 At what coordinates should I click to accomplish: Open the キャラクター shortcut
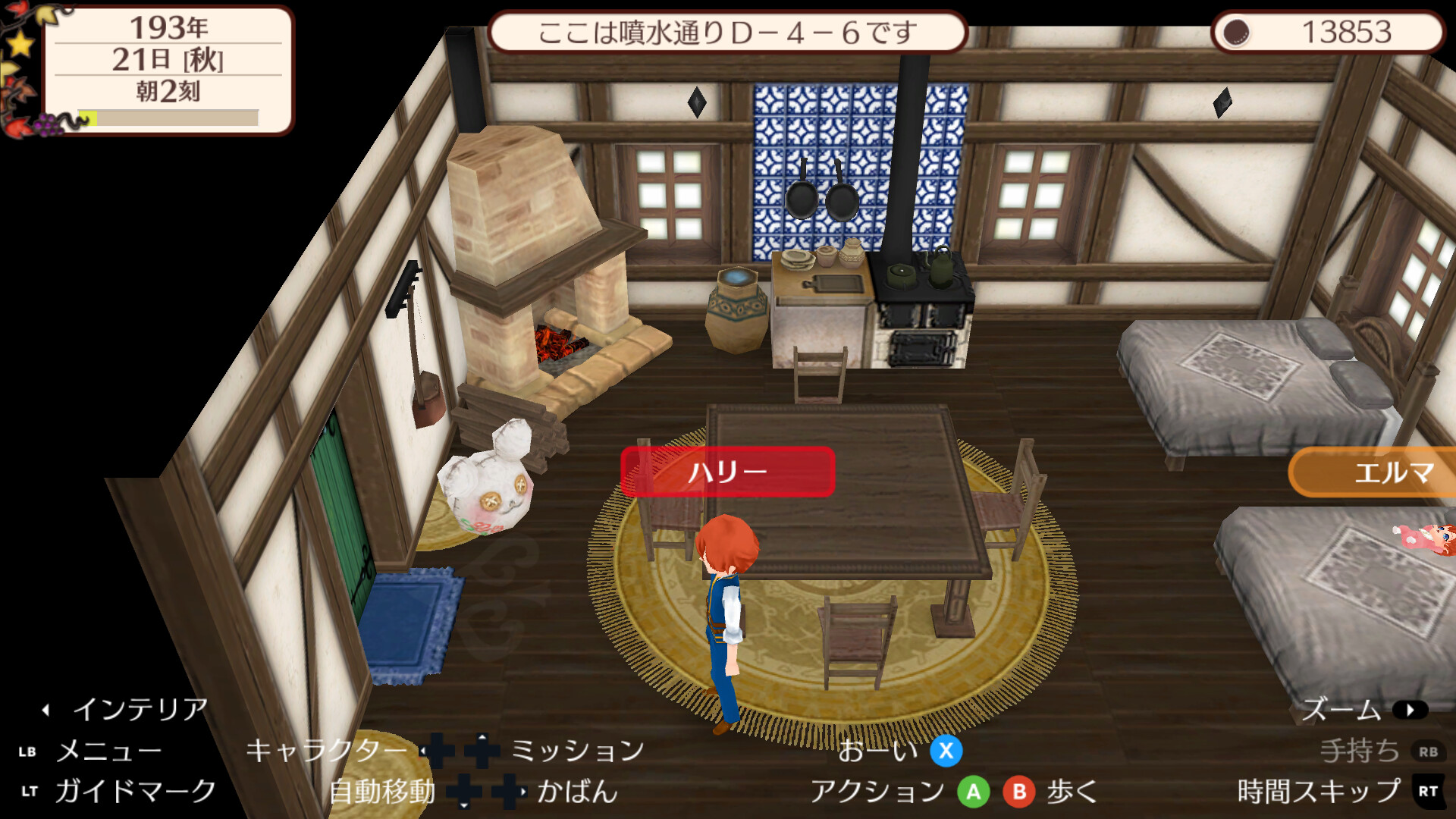pos(326,751)
